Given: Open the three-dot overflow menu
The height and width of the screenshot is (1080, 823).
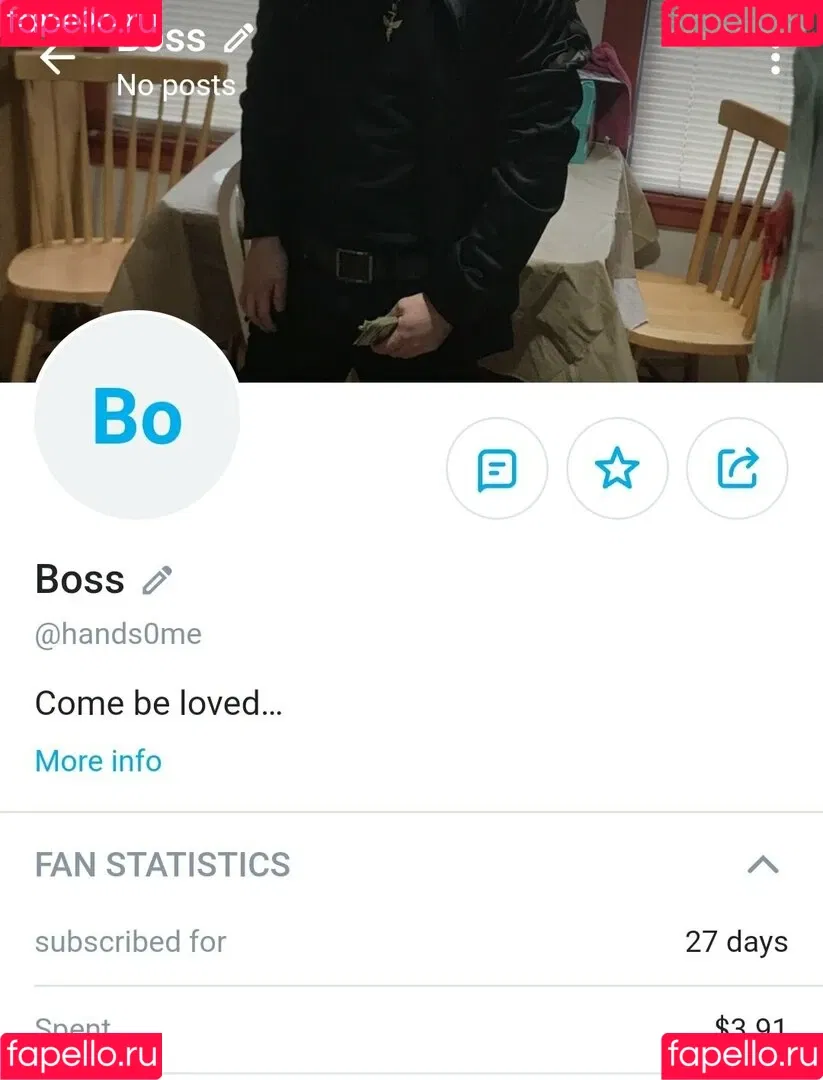Looking at the screenshot, I should pyautogui.click(x=775, y=60).
